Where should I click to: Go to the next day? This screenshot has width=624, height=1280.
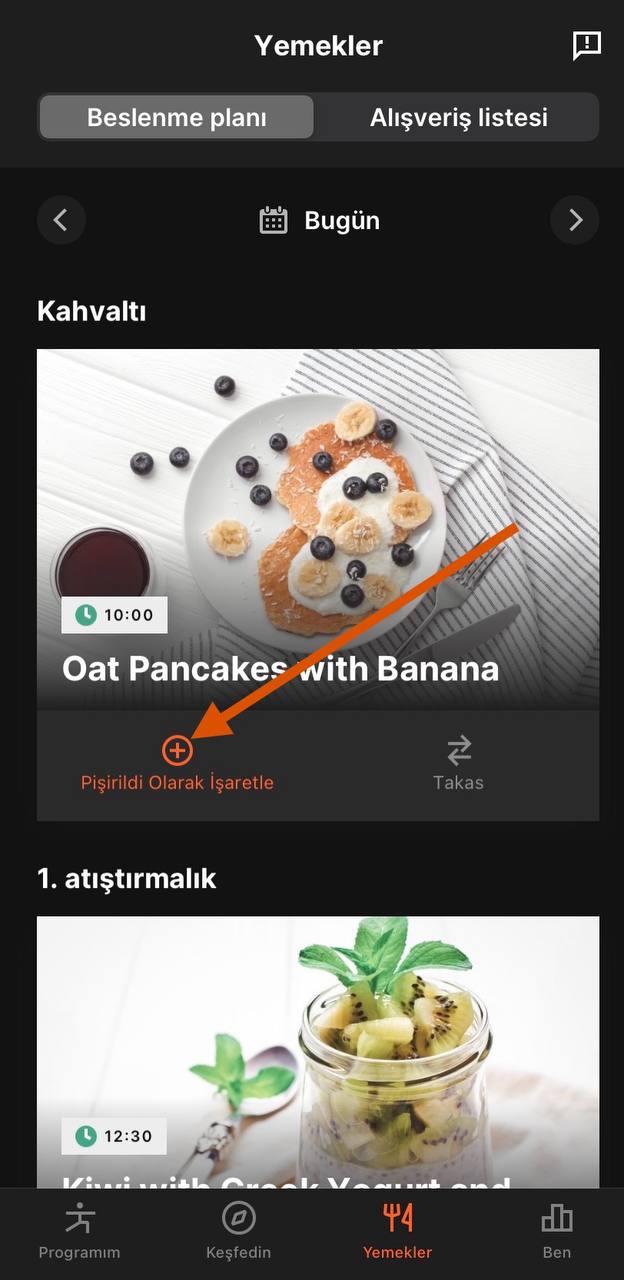575,220
